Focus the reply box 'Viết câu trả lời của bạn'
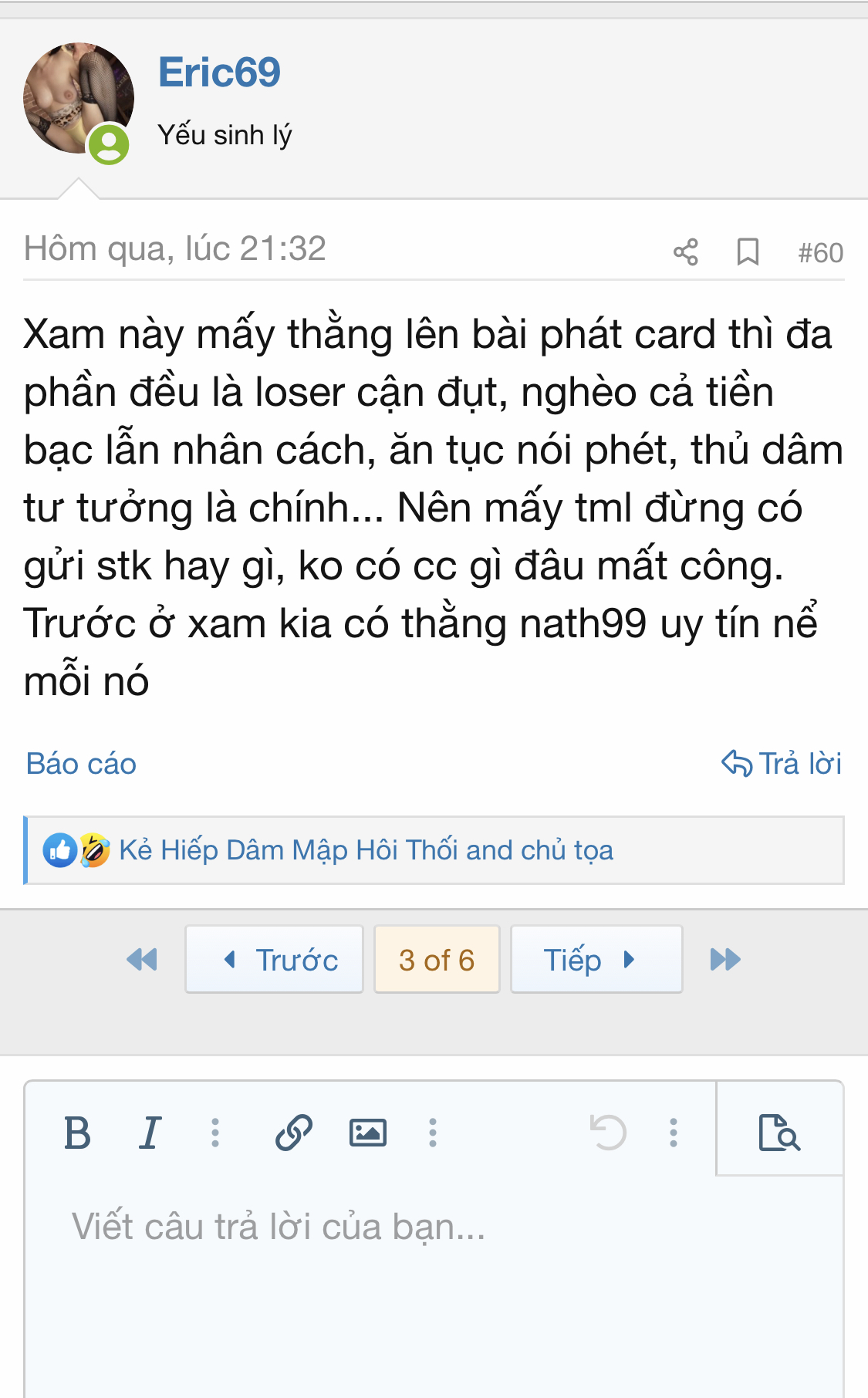 (432, 1250)
